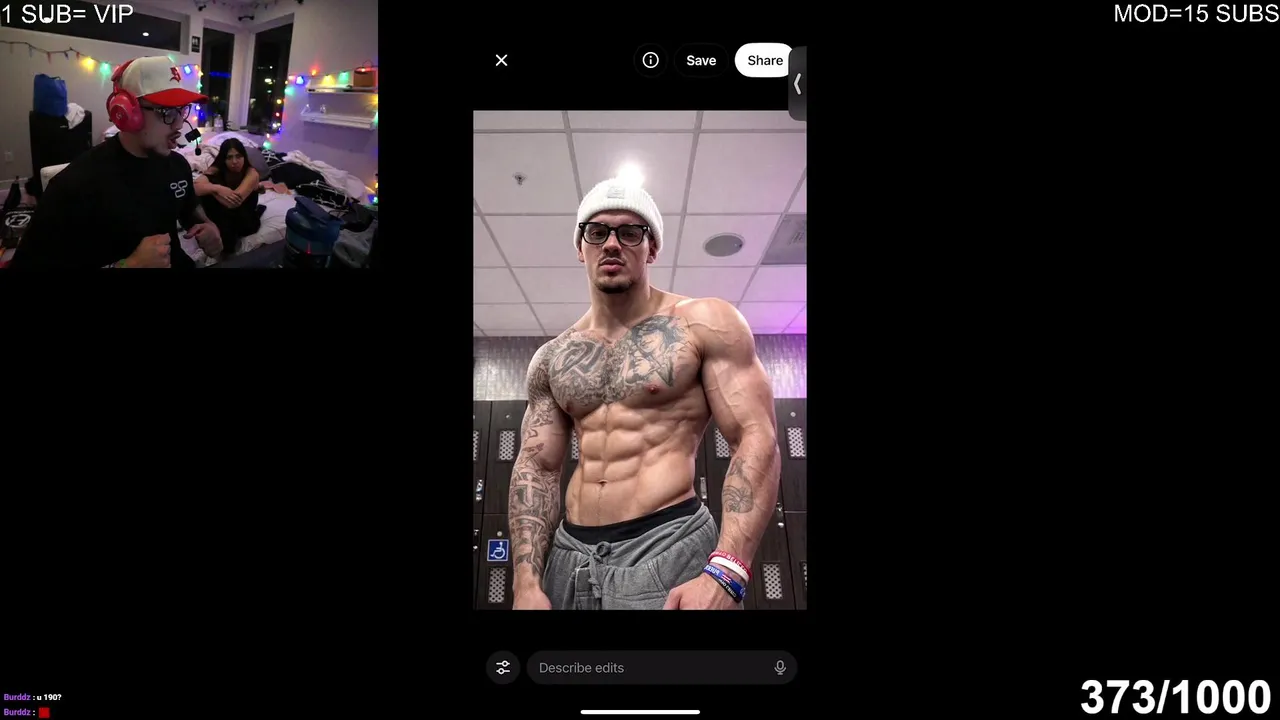Open the edit settings sliders icon
1280x720 pixels.
click(x=503, y=668)
